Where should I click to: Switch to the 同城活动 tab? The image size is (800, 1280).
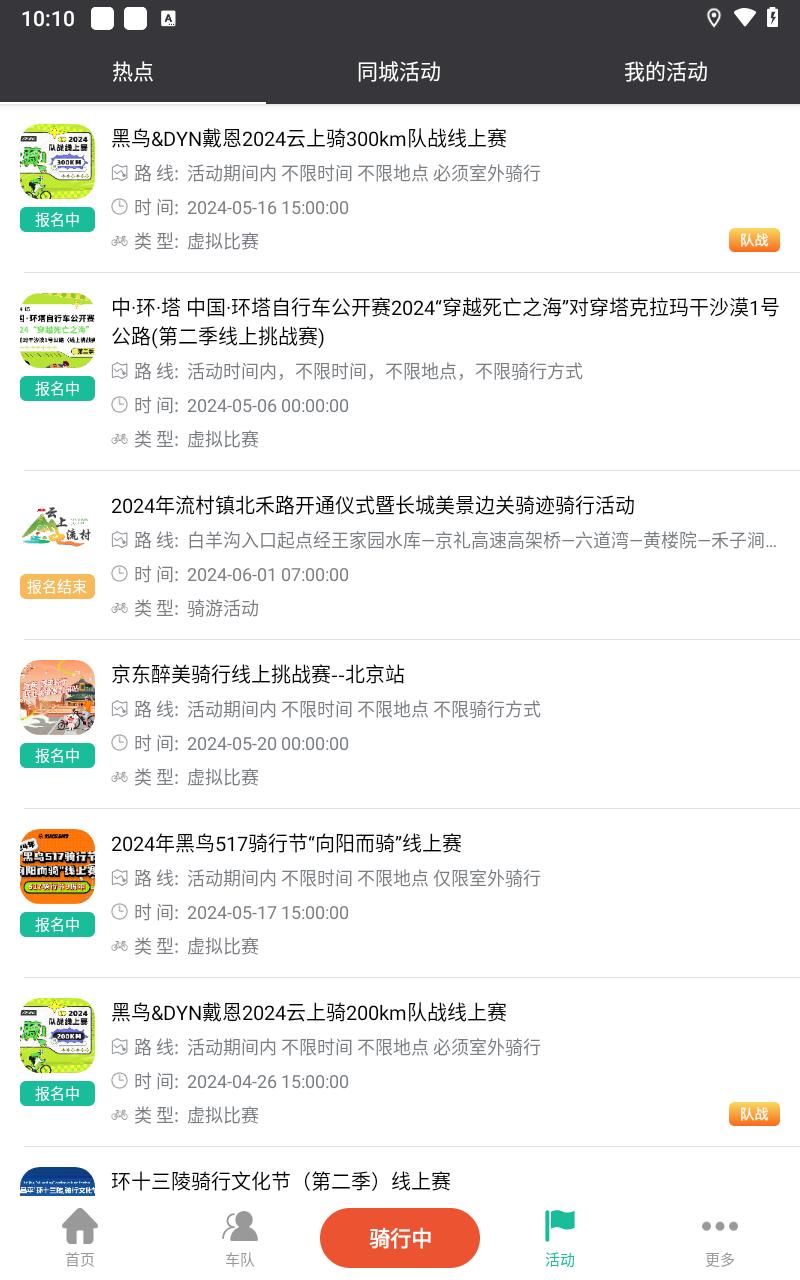(x=399, y=72)
